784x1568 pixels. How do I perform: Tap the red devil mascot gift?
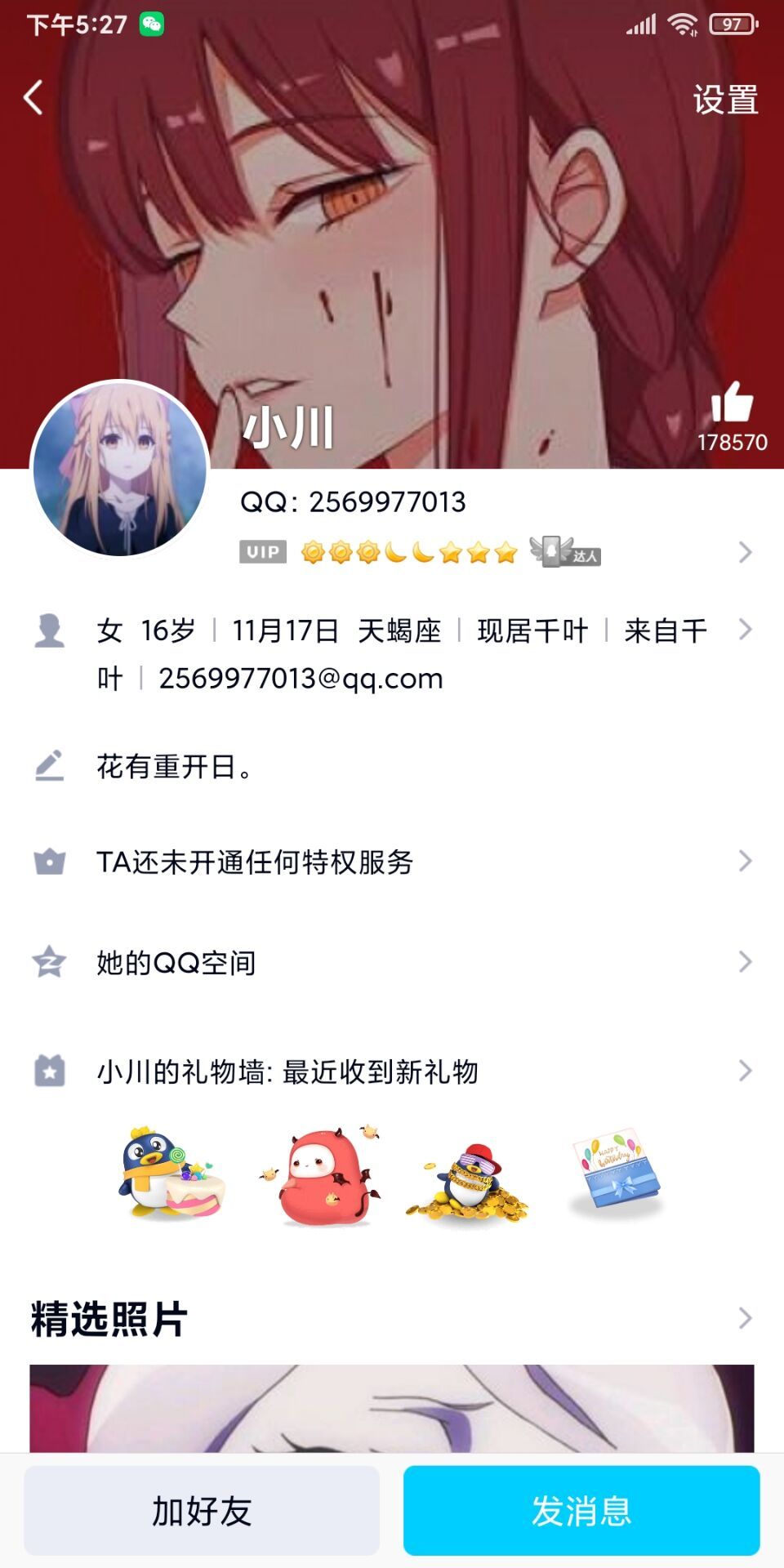point(321,1174)
